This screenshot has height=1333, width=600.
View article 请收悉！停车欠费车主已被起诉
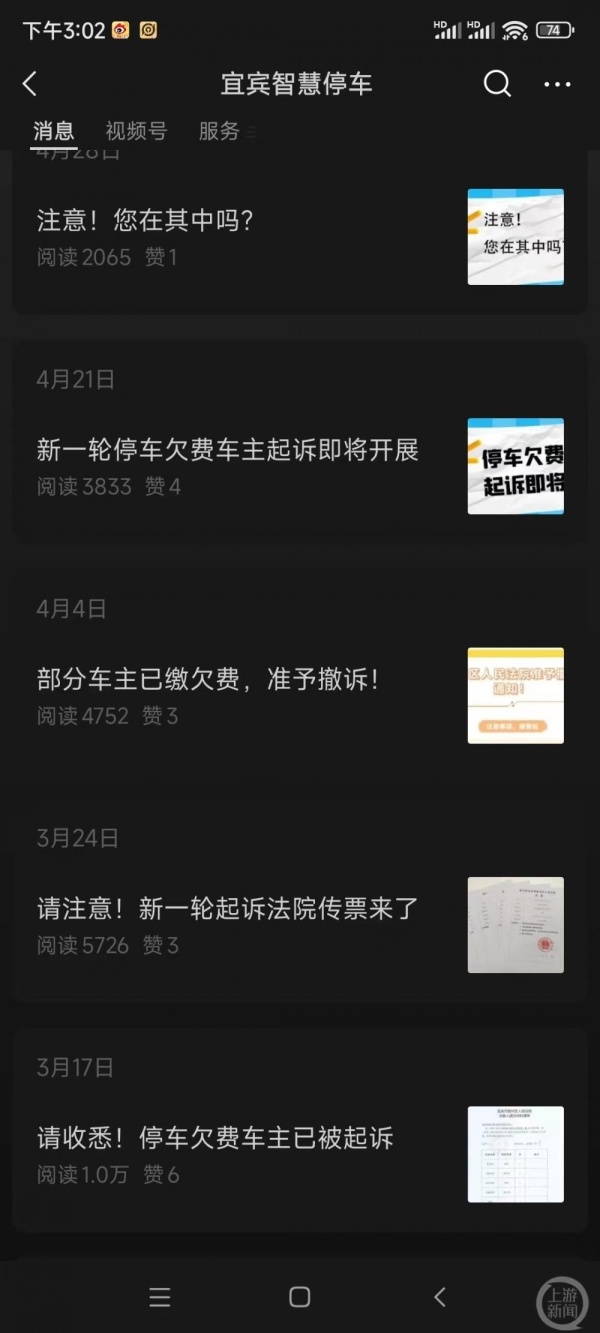click(x=215, y=1138)
